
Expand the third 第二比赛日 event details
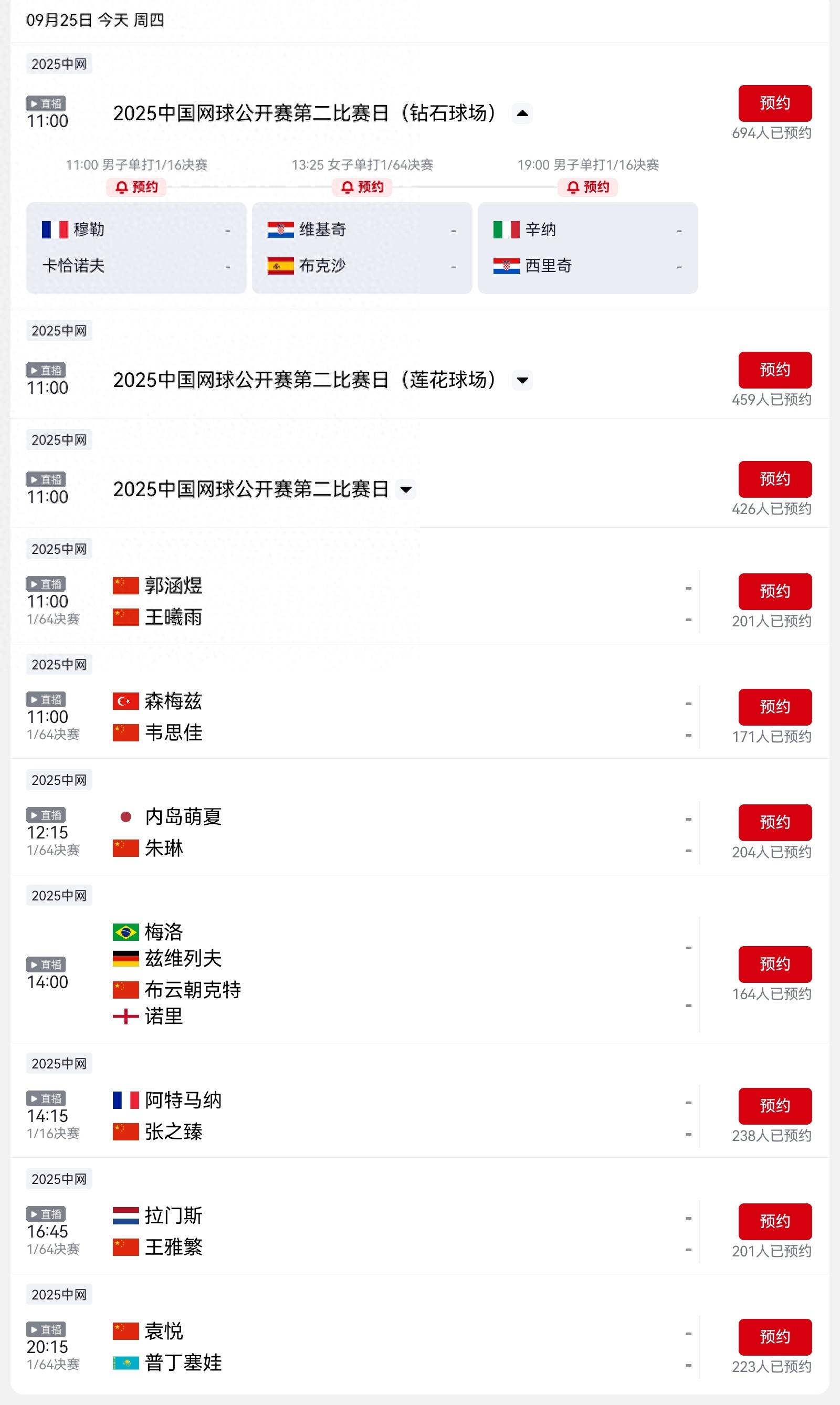coord(406,490)
